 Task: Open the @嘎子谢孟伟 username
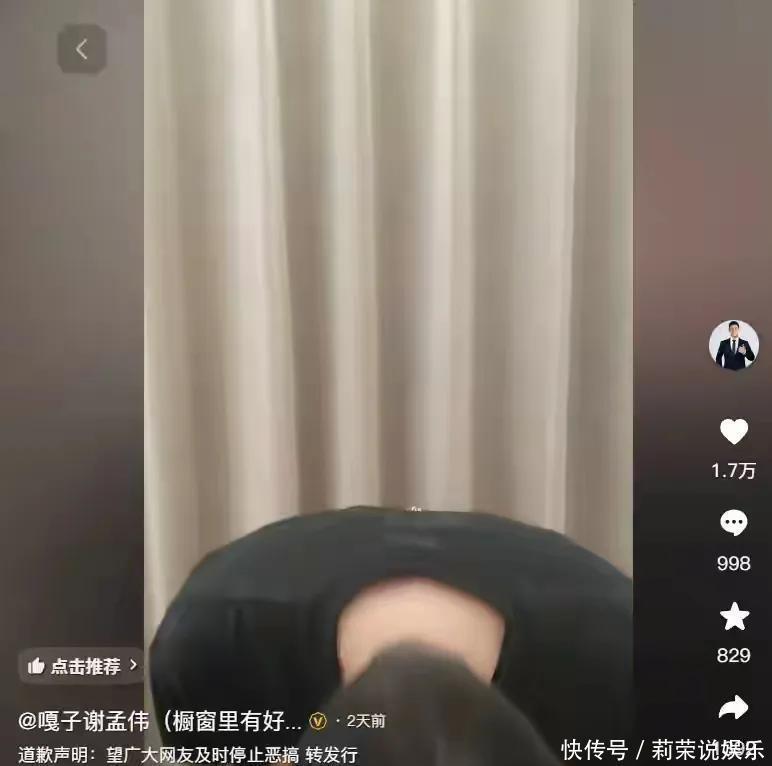click(x=84, y=720)
